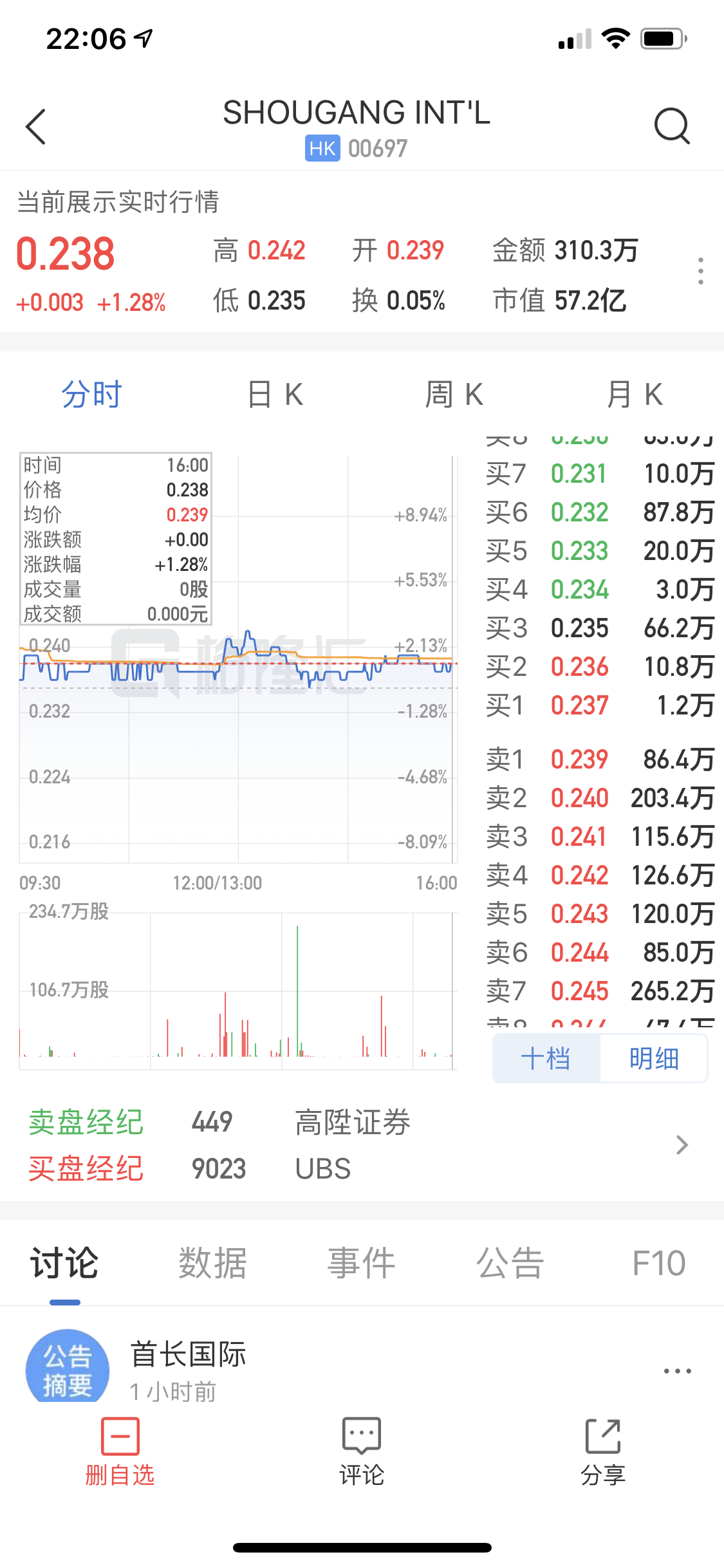The image size is (724, 1568).
Task: Open the stock search
Action: pyautogui.click(x=671, y=126)
